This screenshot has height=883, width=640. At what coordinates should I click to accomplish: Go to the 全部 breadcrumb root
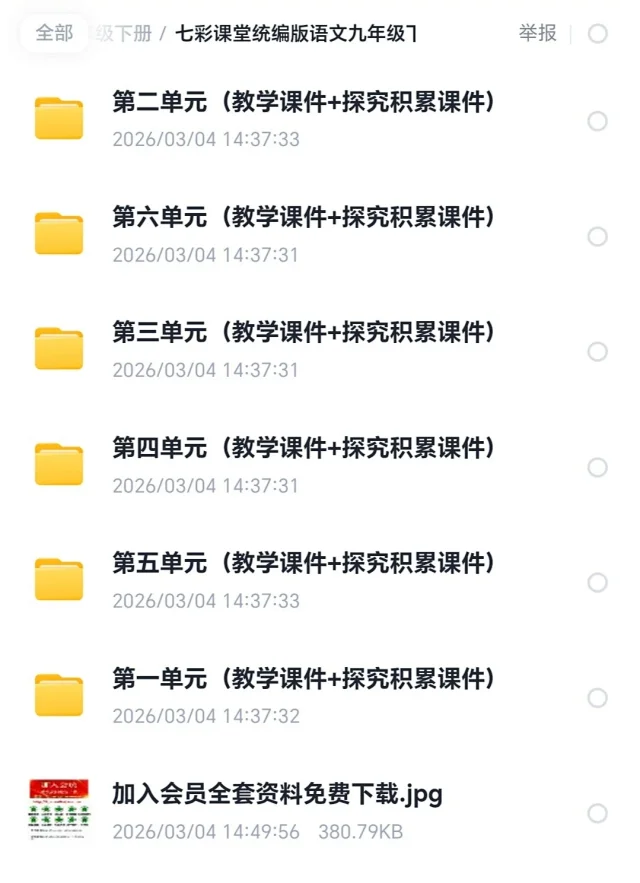54,33
